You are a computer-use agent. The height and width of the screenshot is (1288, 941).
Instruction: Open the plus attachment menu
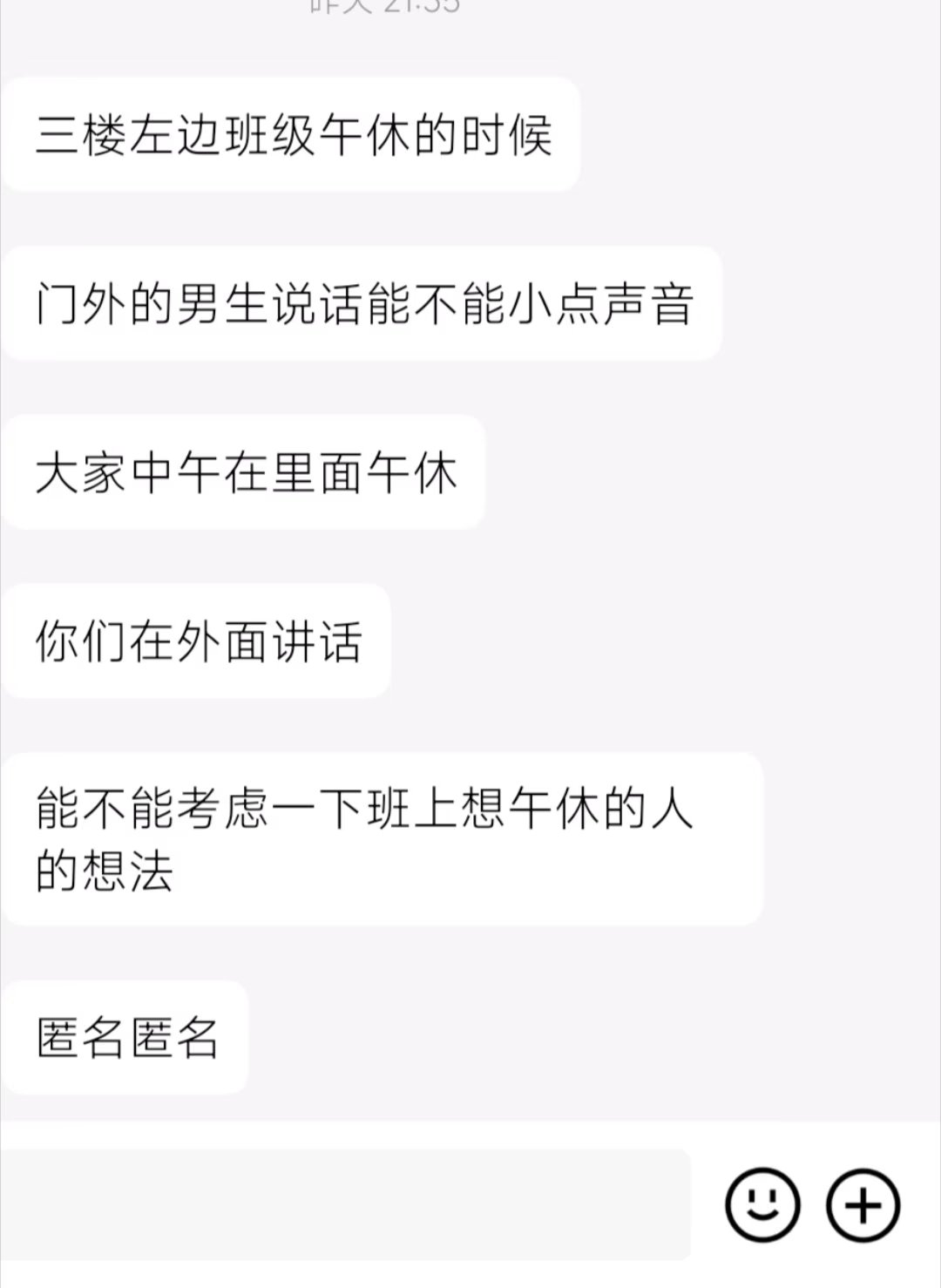point(862,1206)
